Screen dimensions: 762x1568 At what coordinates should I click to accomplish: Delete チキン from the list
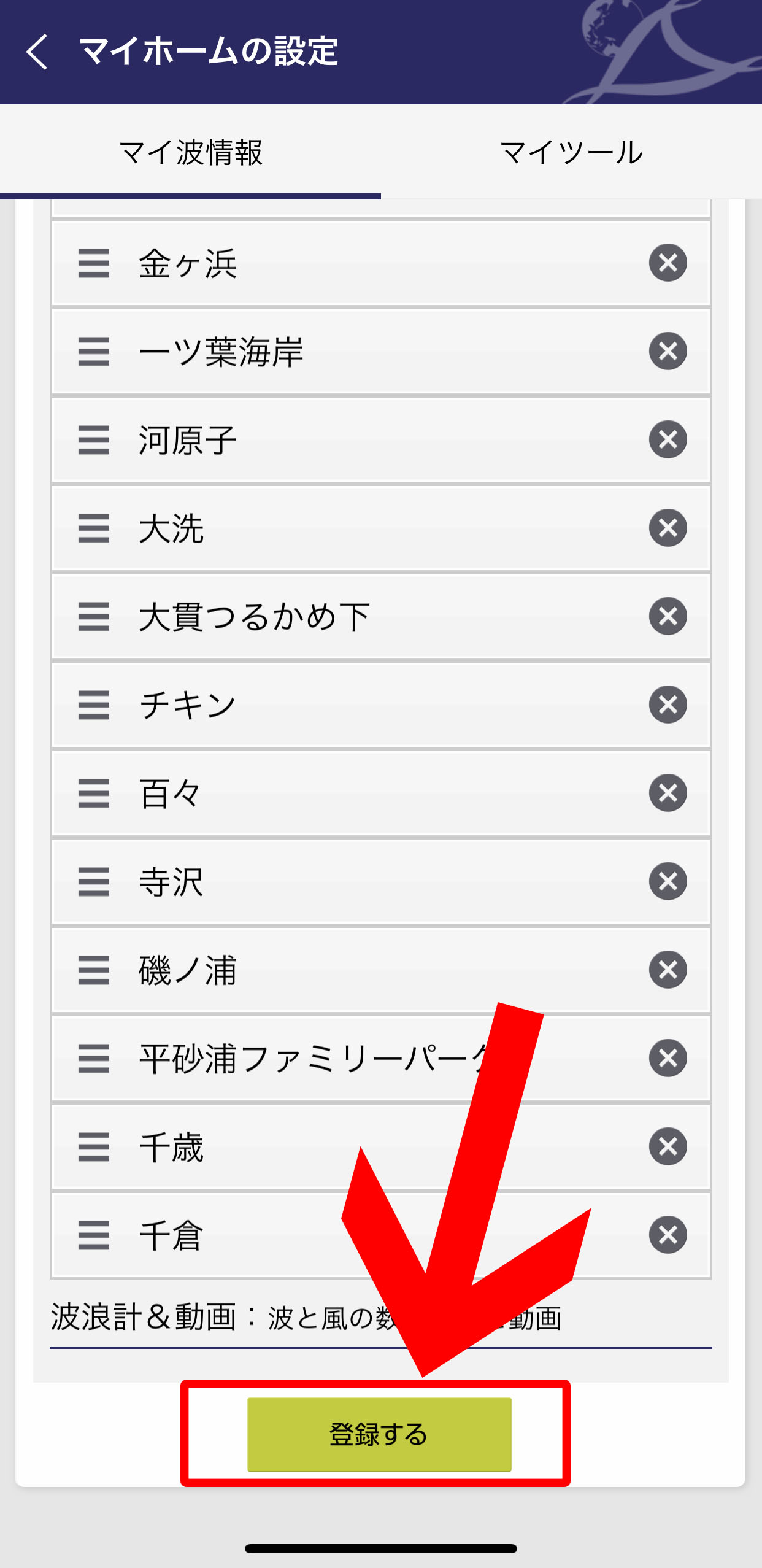668,705
